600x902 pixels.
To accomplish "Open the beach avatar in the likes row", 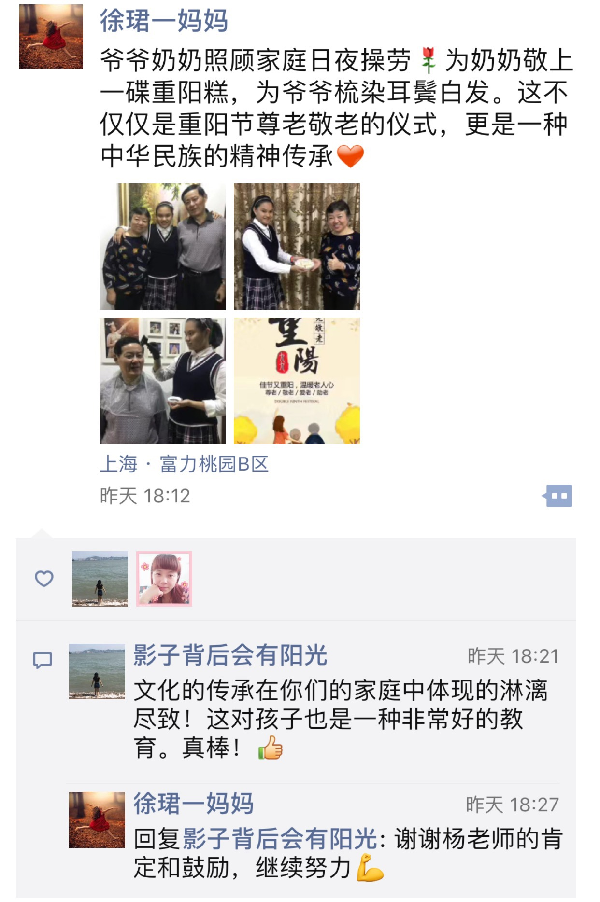I will [x=100, y=579].
